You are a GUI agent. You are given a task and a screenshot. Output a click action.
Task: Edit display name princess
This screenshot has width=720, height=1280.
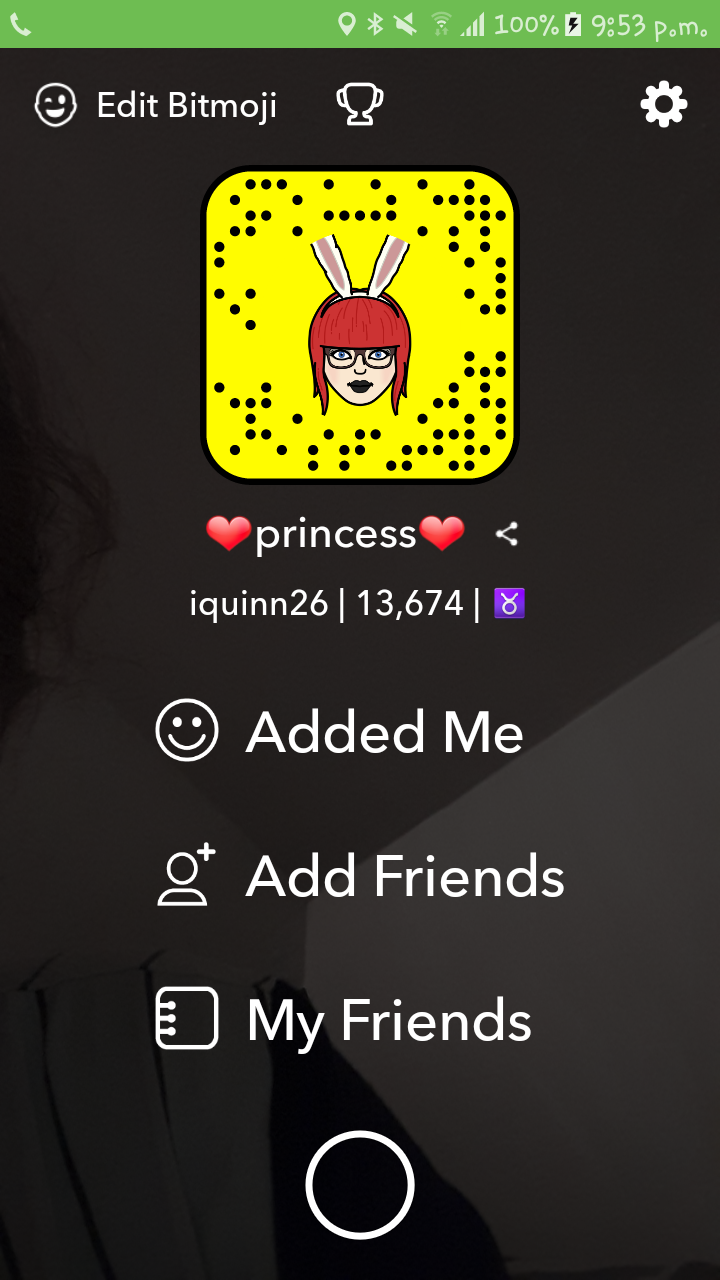335,534
